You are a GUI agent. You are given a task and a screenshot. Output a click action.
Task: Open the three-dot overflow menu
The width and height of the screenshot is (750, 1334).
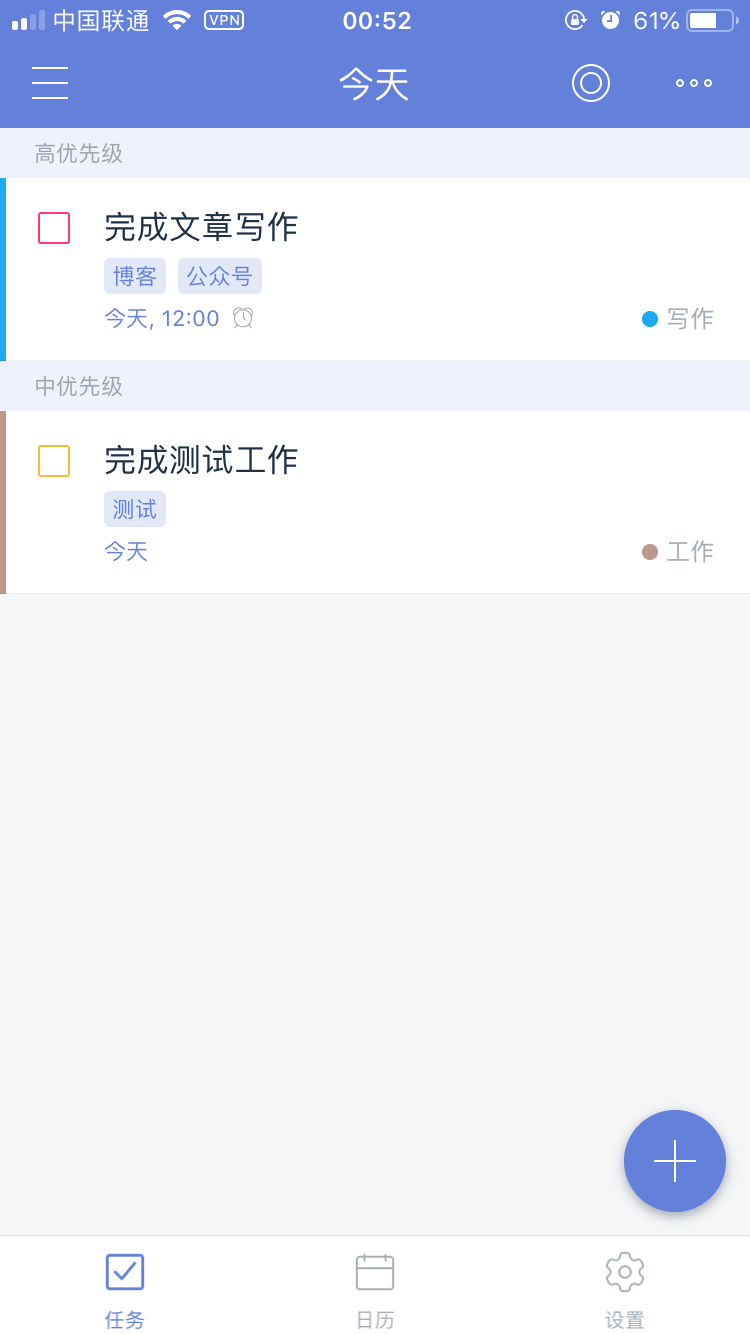(694, 83)
